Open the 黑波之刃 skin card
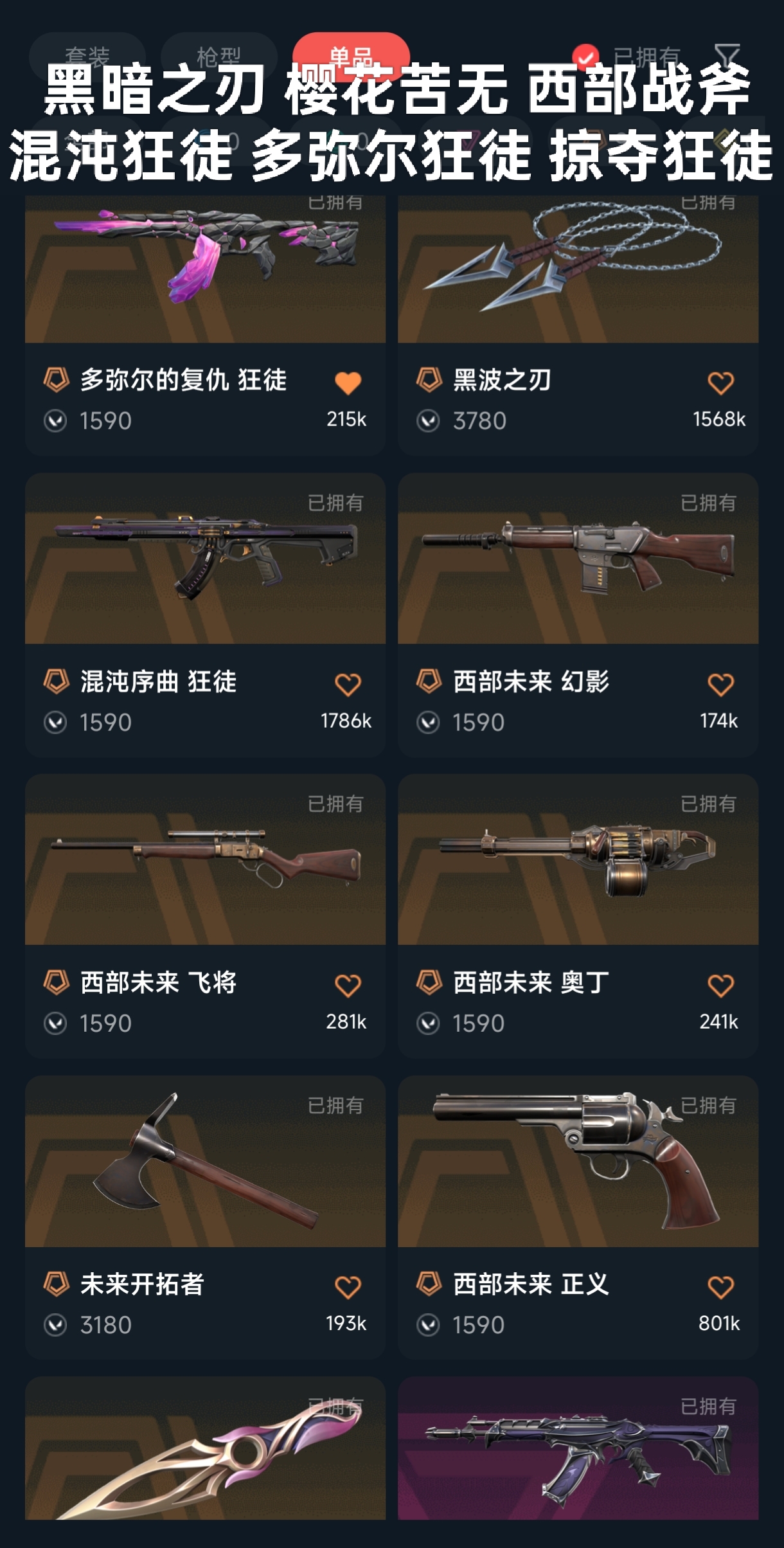 click(x=578, y=270)
